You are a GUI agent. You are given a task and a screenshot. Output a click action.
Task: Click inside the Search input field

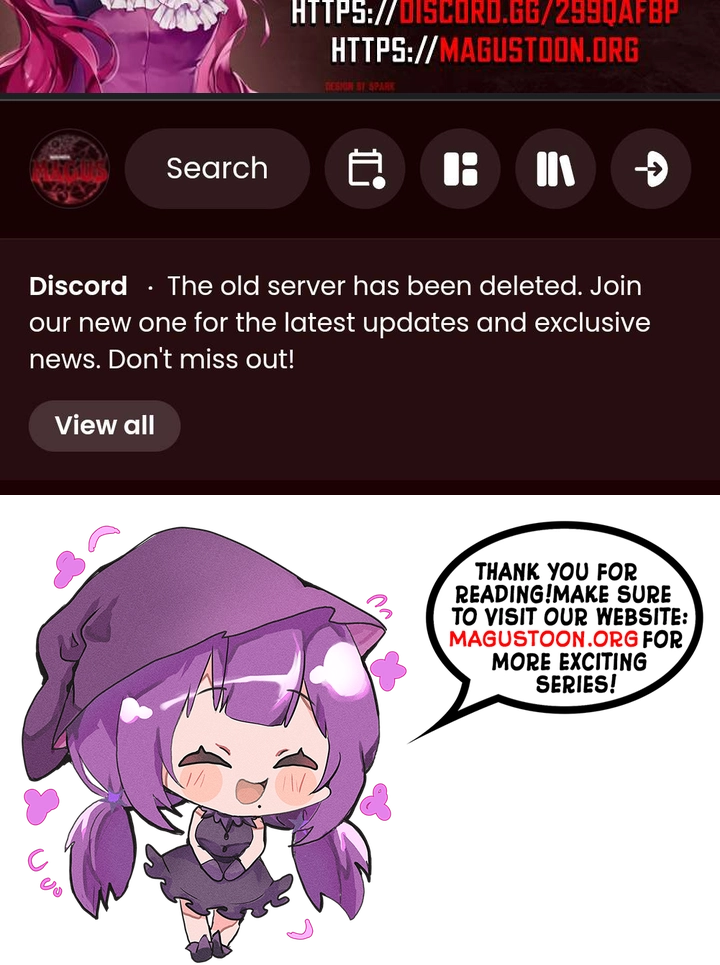coord(216,169)
